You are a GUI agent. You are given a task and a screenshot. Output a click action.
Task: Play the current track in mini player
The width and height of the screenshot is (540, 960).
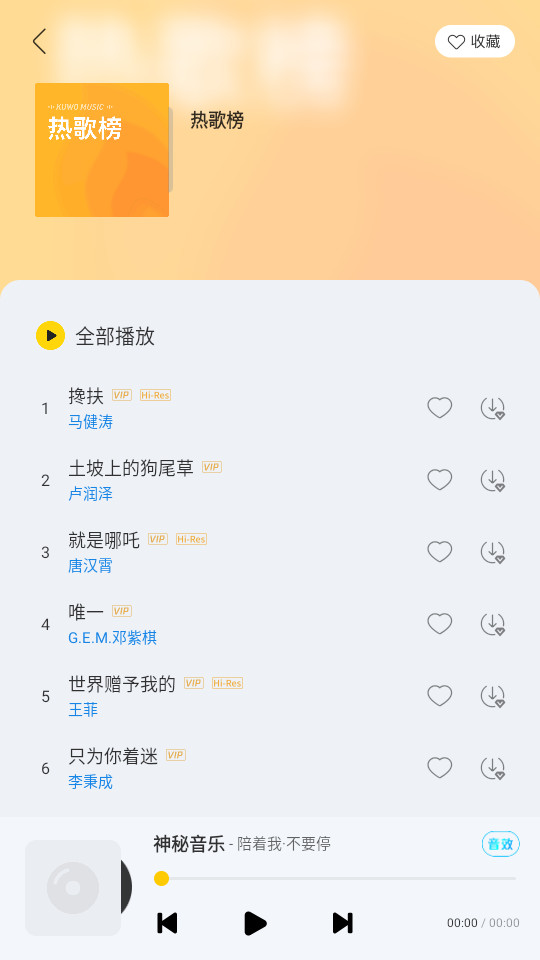[x=255, y=923]
